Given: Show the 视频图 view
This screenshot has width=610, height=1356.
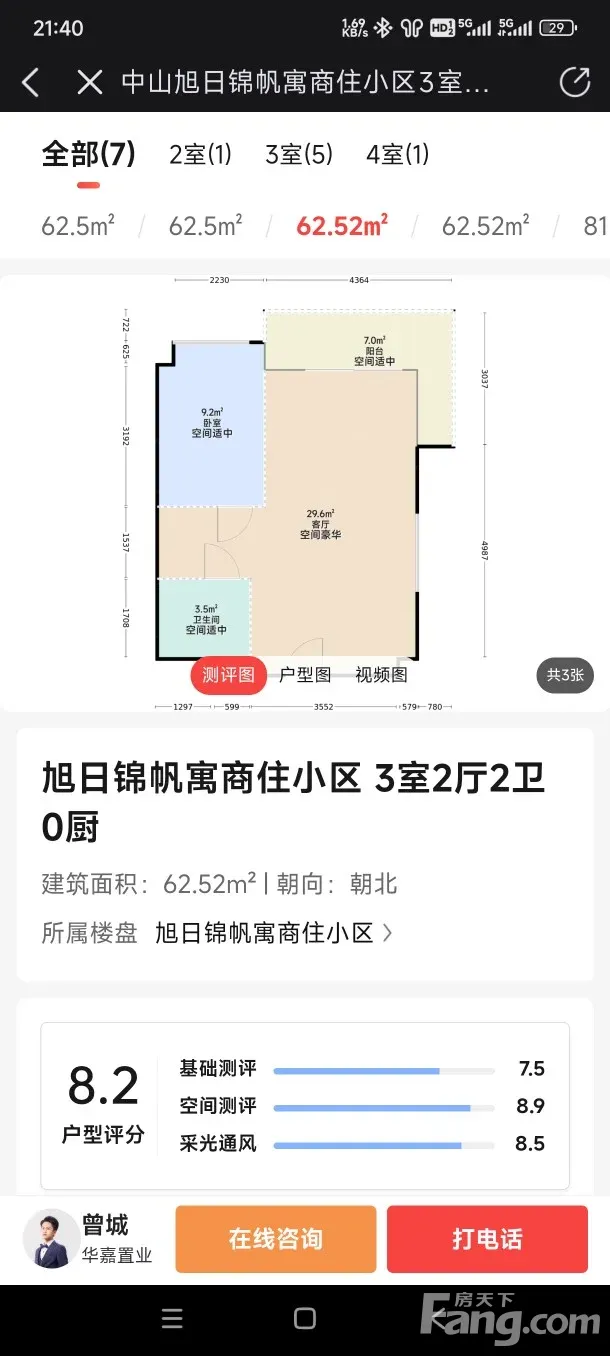Looking at the screenshot, I should click(381, 675).
